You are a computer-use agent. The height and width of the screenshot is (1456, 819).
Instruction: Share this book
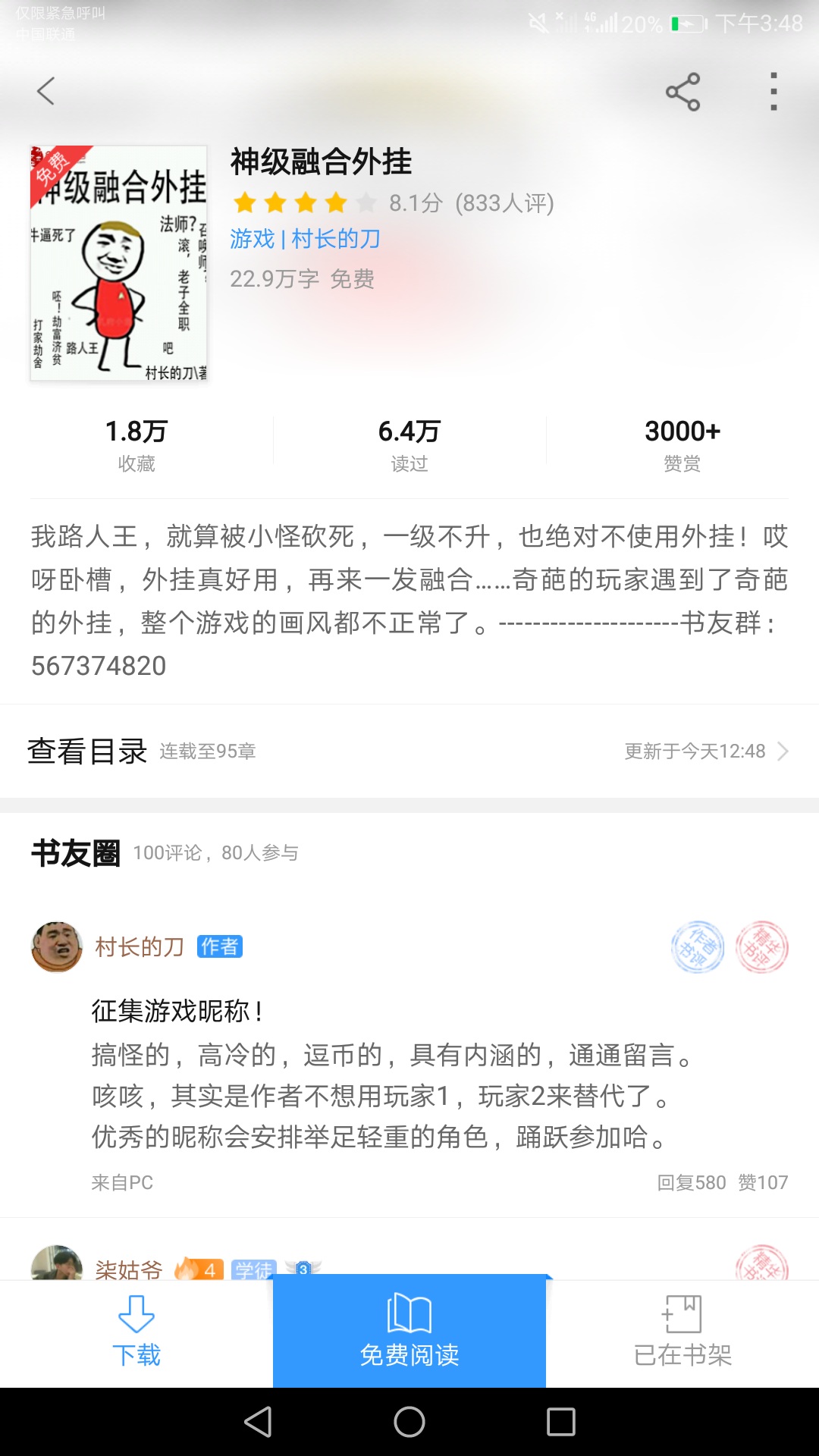coord(682,92)
